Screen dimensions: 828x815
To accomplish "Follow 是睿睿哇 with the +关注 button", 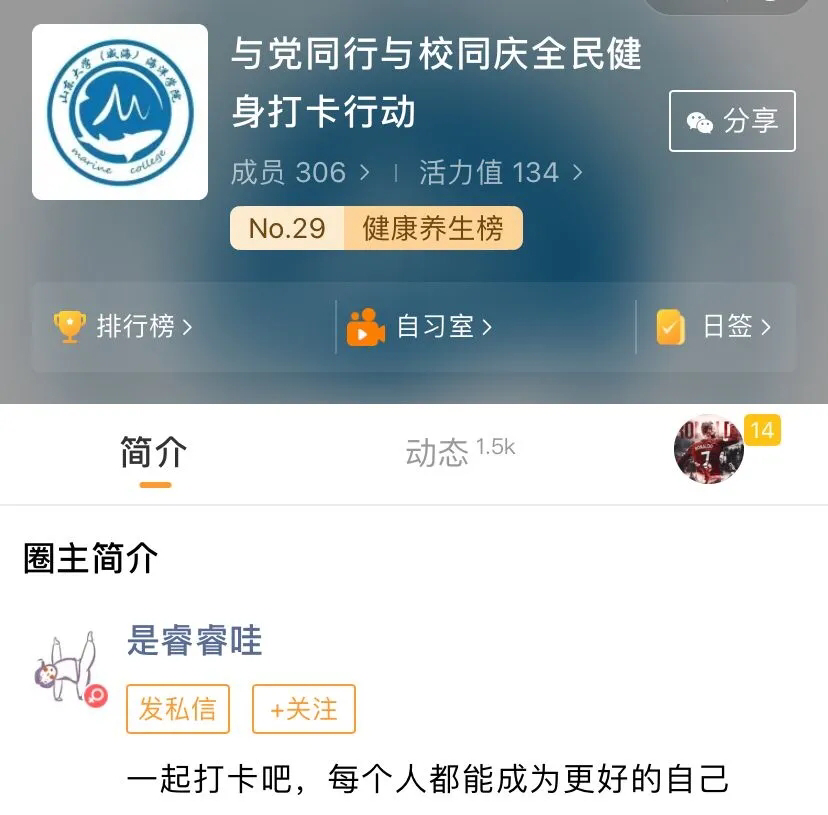I will click(x=303, y=709).
